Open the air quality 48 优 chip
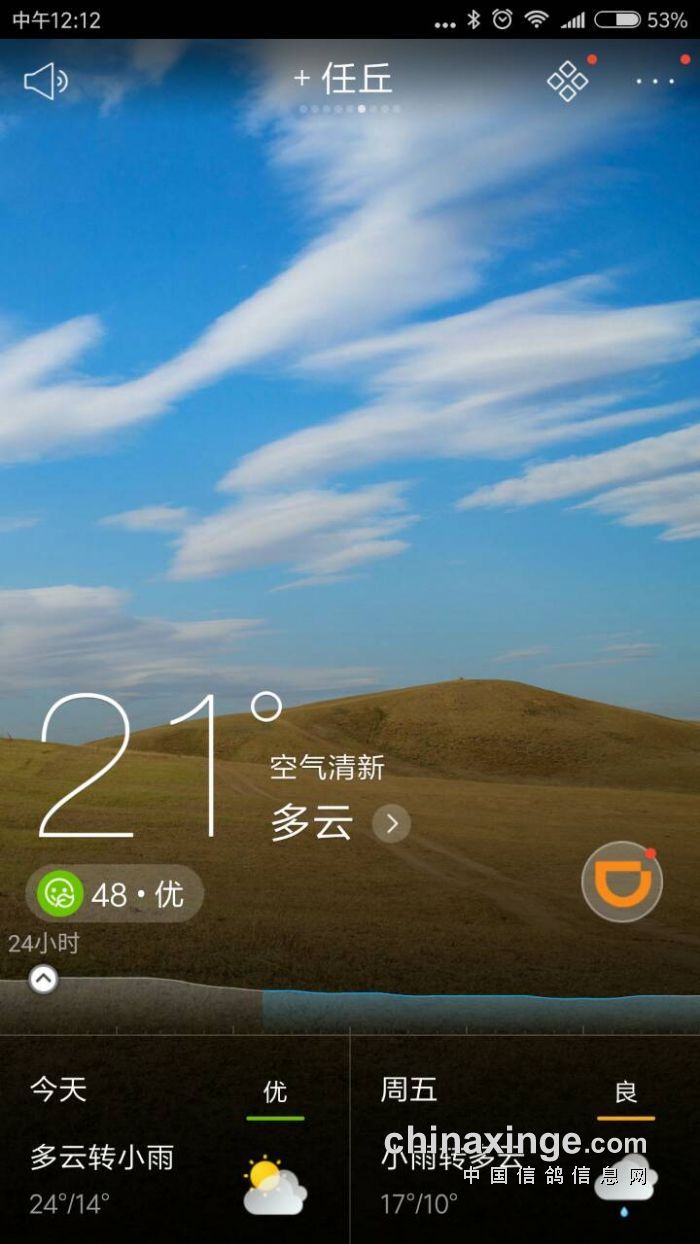This screenshot has width=700, height=1244. click(115, 893)
